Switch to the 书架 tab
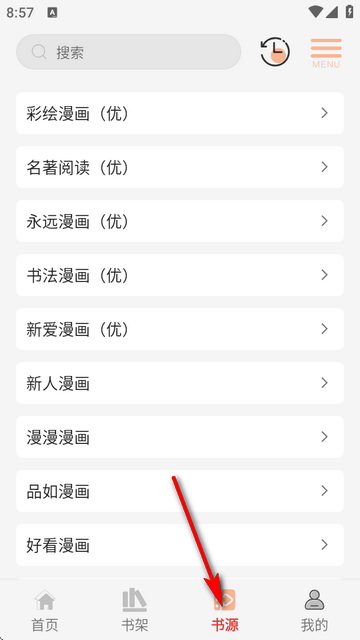The image size is (360, 640). tap(135, 610)
